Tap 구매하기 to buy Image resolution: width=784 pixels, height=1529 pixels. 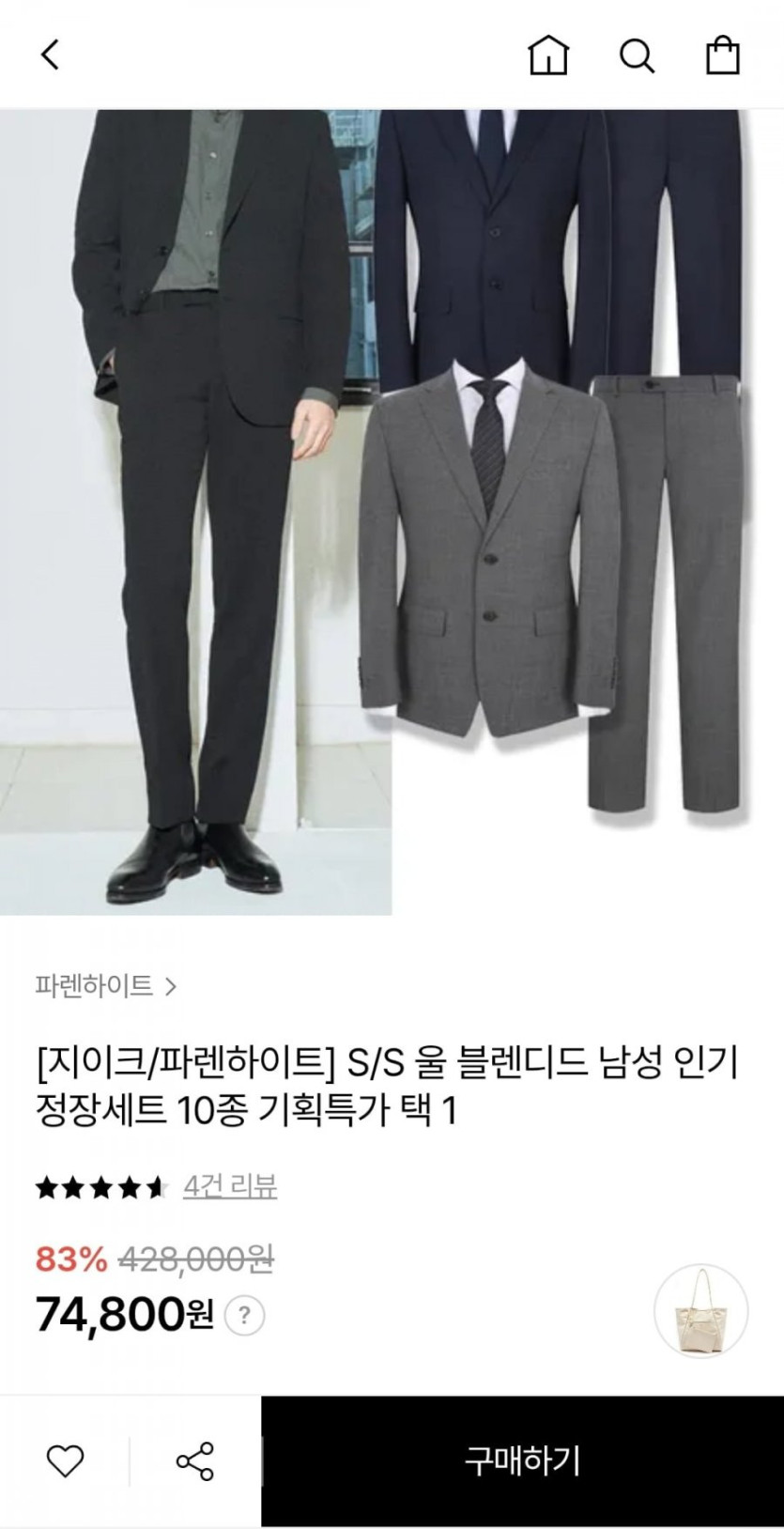click(x=522, y=1461)
